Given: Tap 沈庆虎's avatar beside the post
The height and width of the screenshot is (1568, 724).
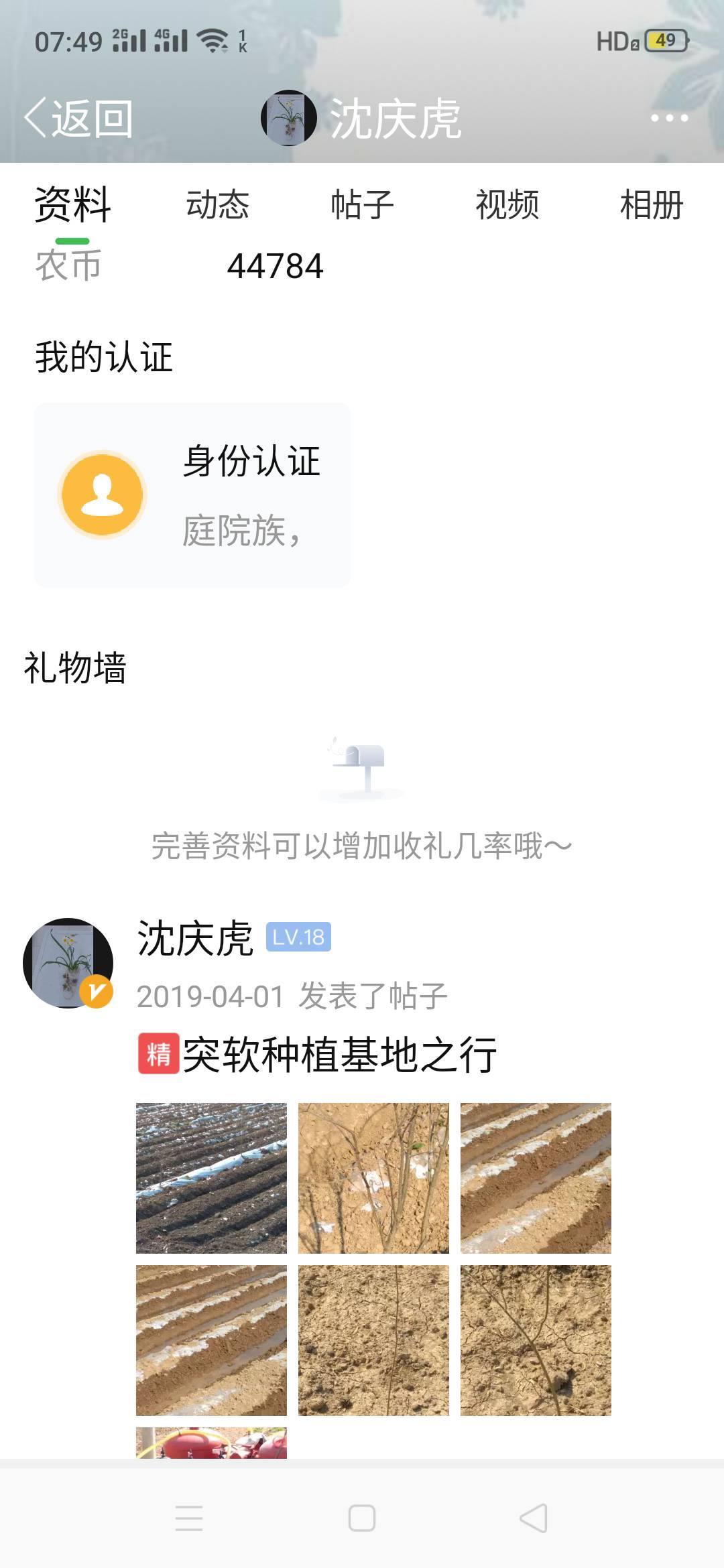Looking at the screenshot, I should pos(68,963).
